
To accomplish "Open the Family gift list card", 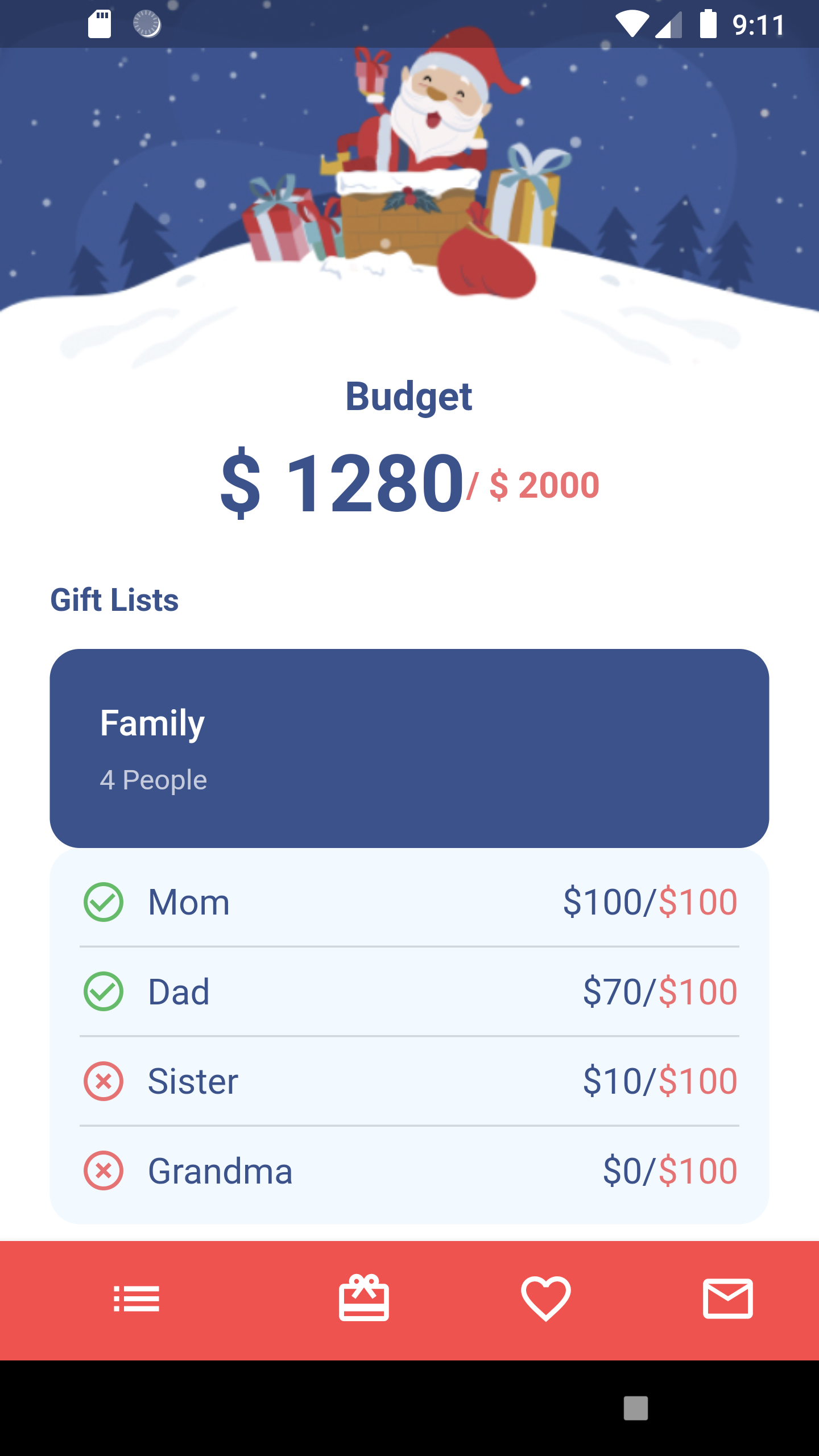I will coord(409,748).
